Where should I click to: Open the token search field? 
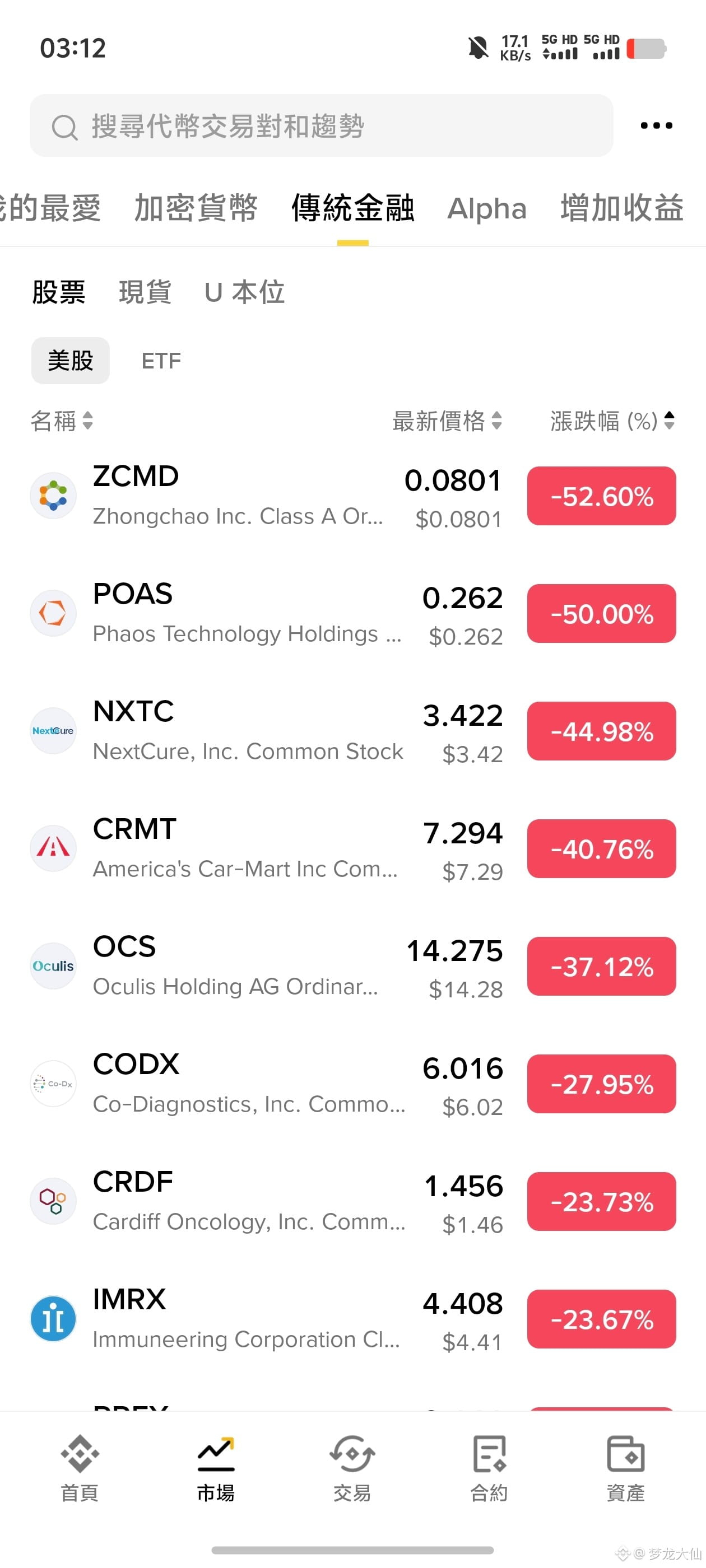321,125
